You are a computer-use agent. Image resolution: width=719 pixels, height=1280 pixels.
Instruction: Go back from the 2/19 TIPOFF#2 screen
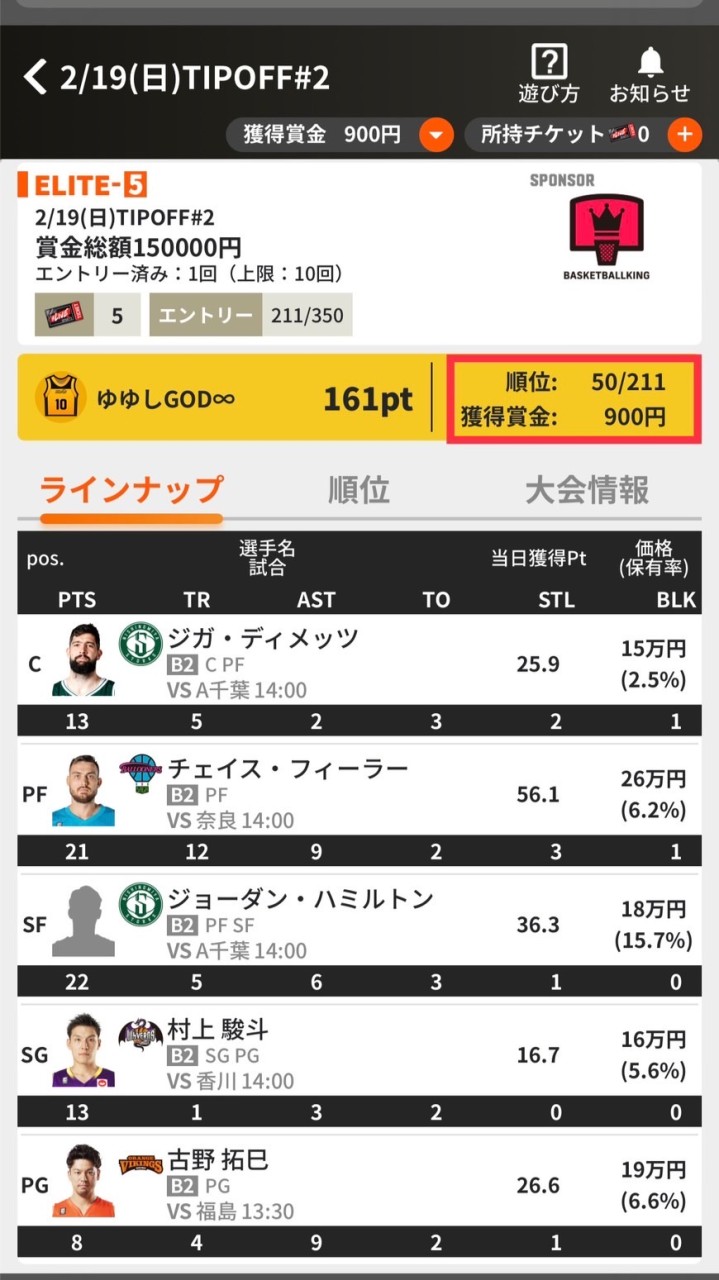[36, 77]
